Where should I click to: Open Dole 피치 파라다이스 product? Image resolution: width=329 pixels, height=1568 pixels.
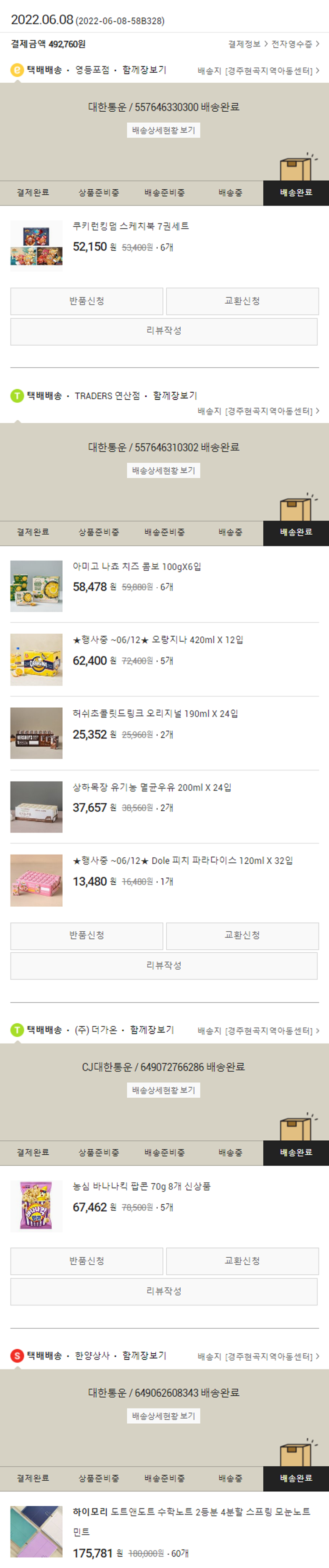182,860
